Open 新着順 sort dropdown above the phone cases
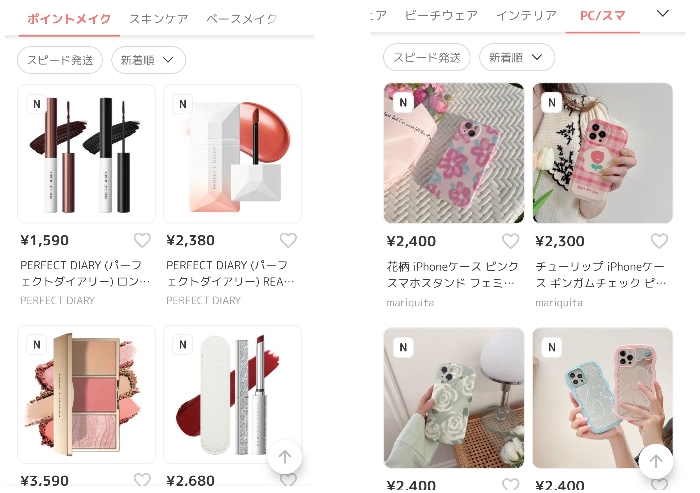700x493 pixels. click(x=516, y=57)
